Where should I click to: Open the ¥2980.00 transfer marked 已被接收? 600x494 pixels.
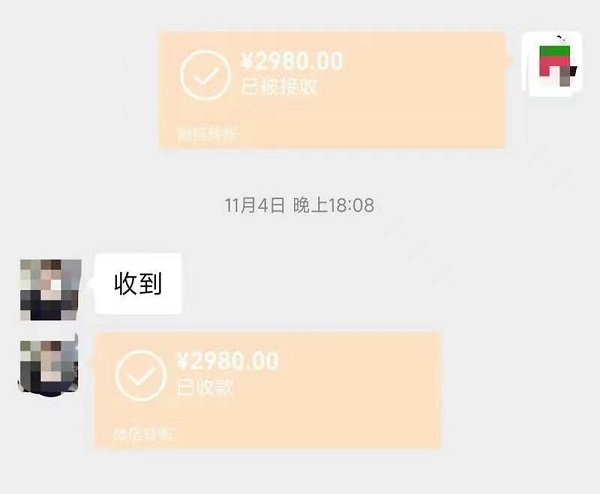click(x=333, y=90)
